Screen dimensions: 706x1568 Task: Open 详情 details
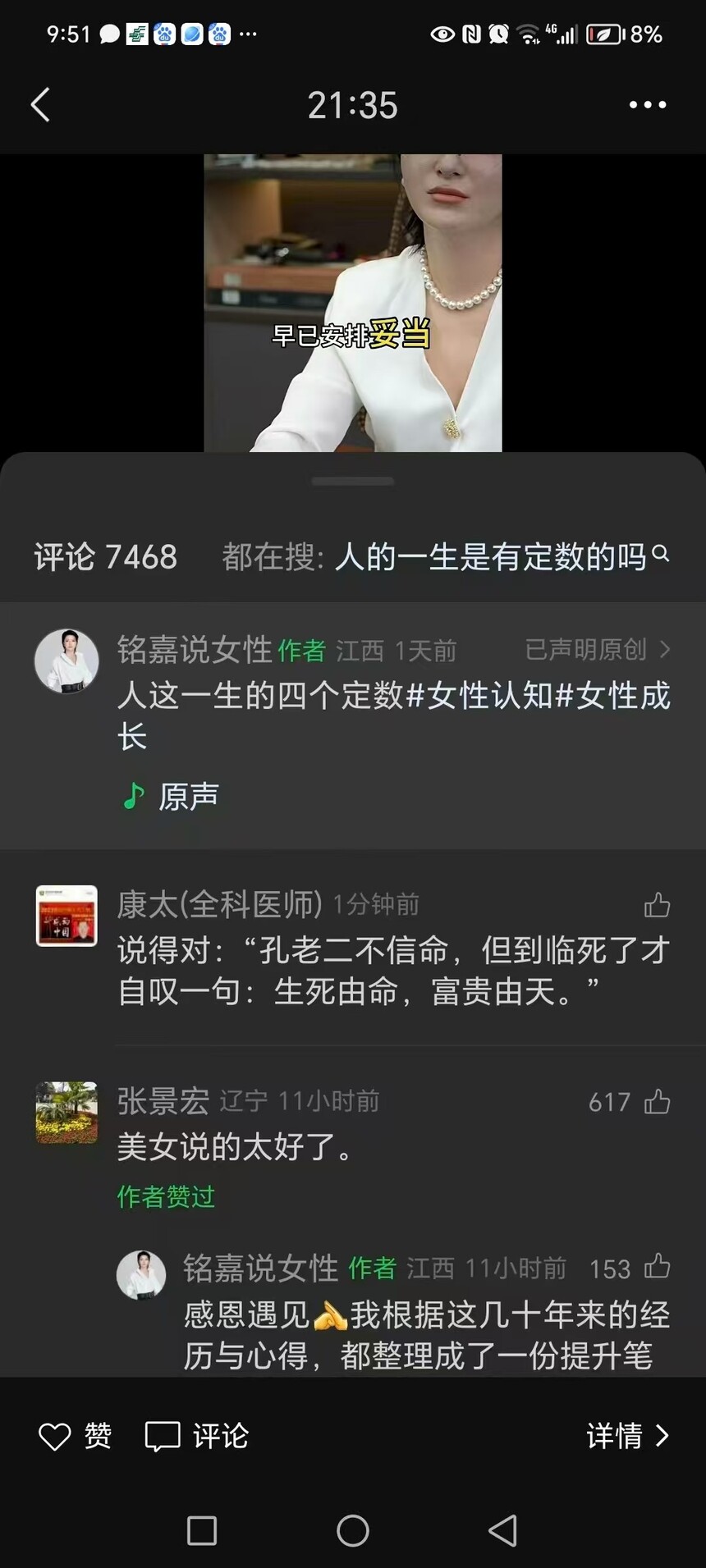pos(627,1436)
